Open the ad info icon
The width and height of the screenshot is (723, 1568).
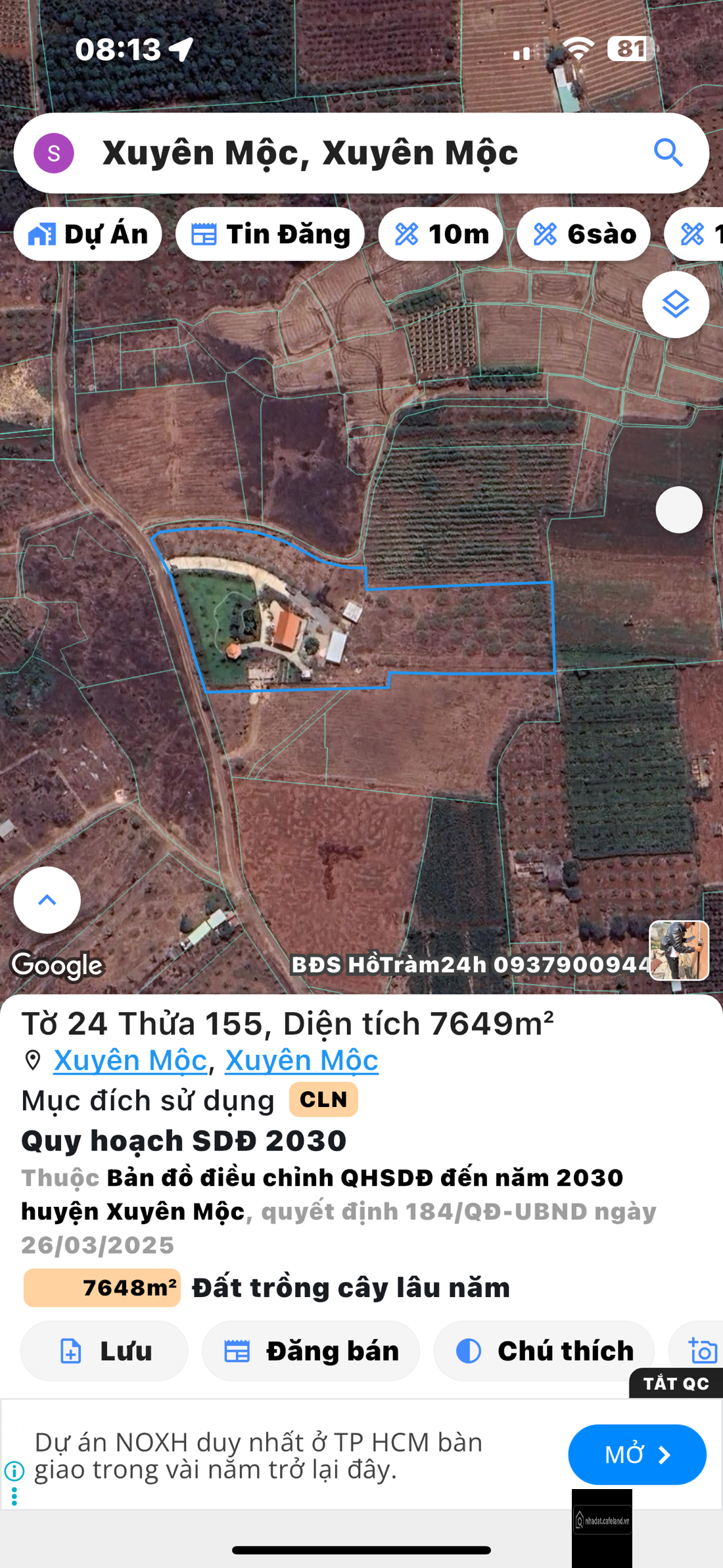pos(14,1471)
